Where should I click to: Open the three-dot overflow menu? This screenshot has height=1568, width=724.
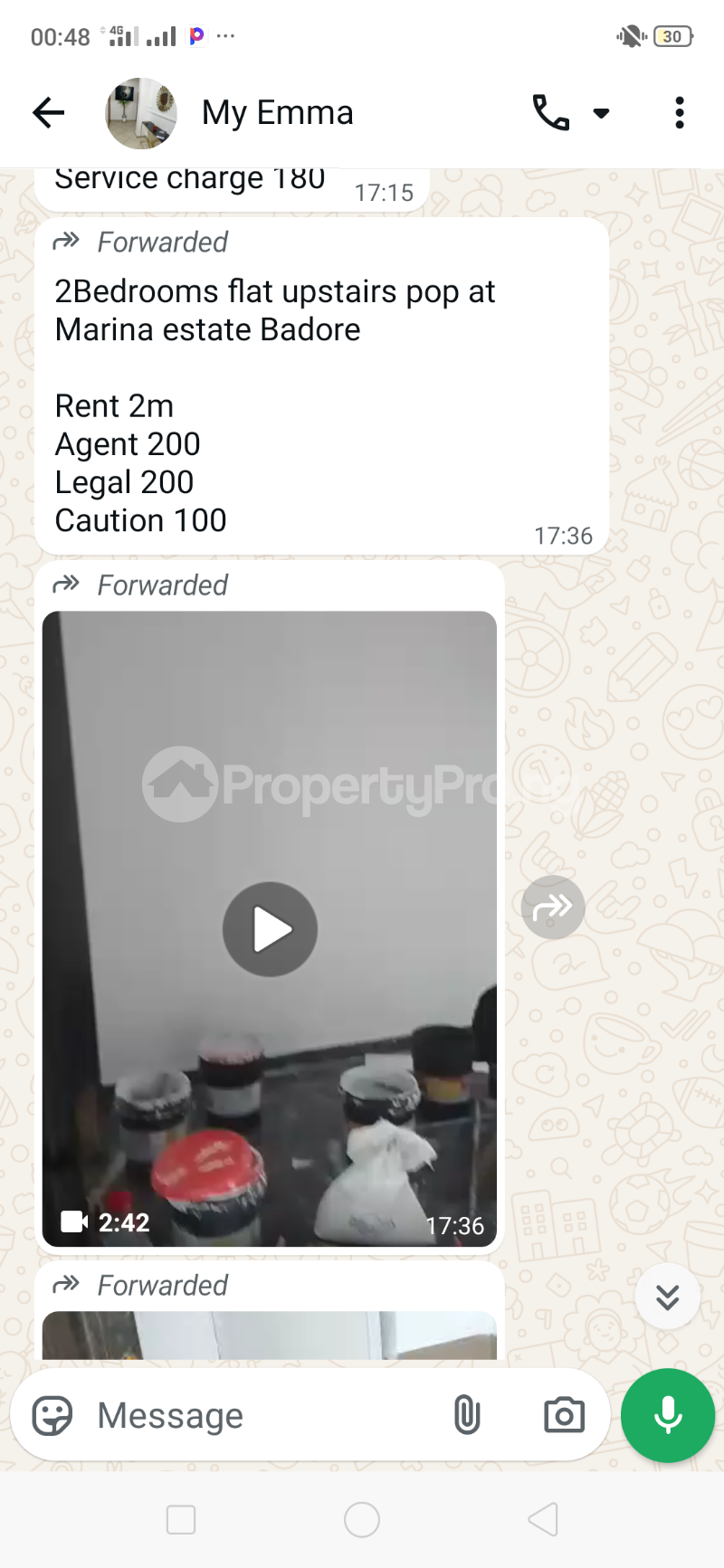click(x=678, y=111)
